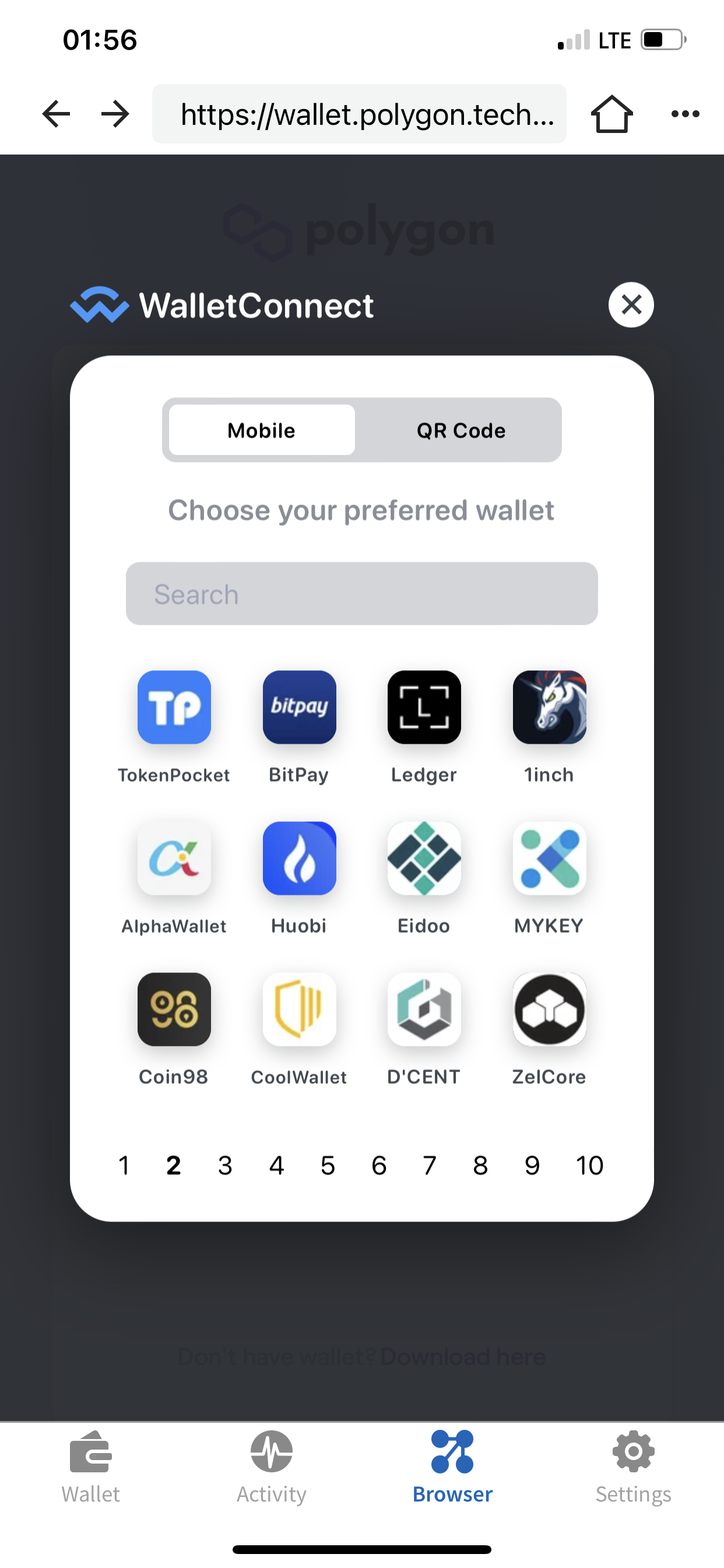Select BitPay wallet
This screenshot has height=1568, width=724.
pyautogui.click(x=298, y=708)
